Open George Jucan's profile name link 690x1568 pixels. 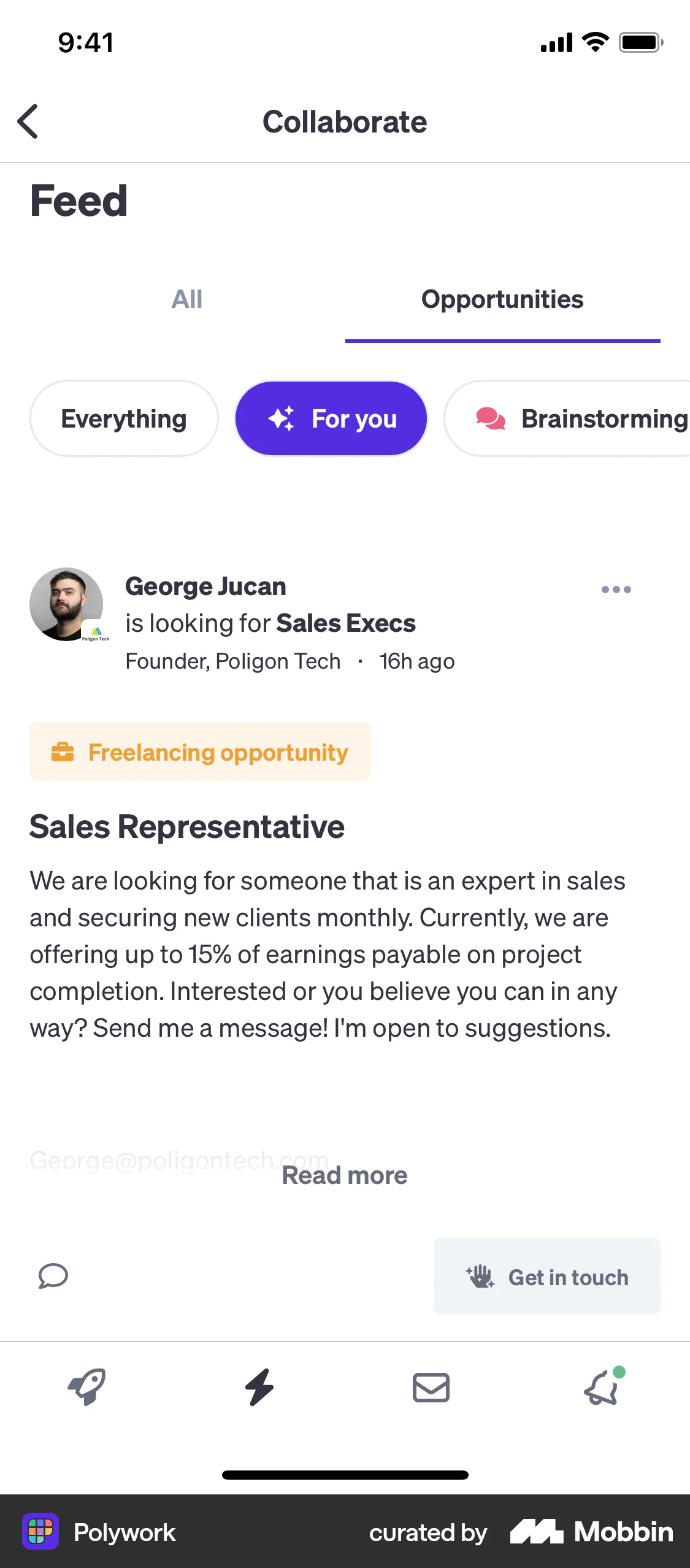pos(205,586)
